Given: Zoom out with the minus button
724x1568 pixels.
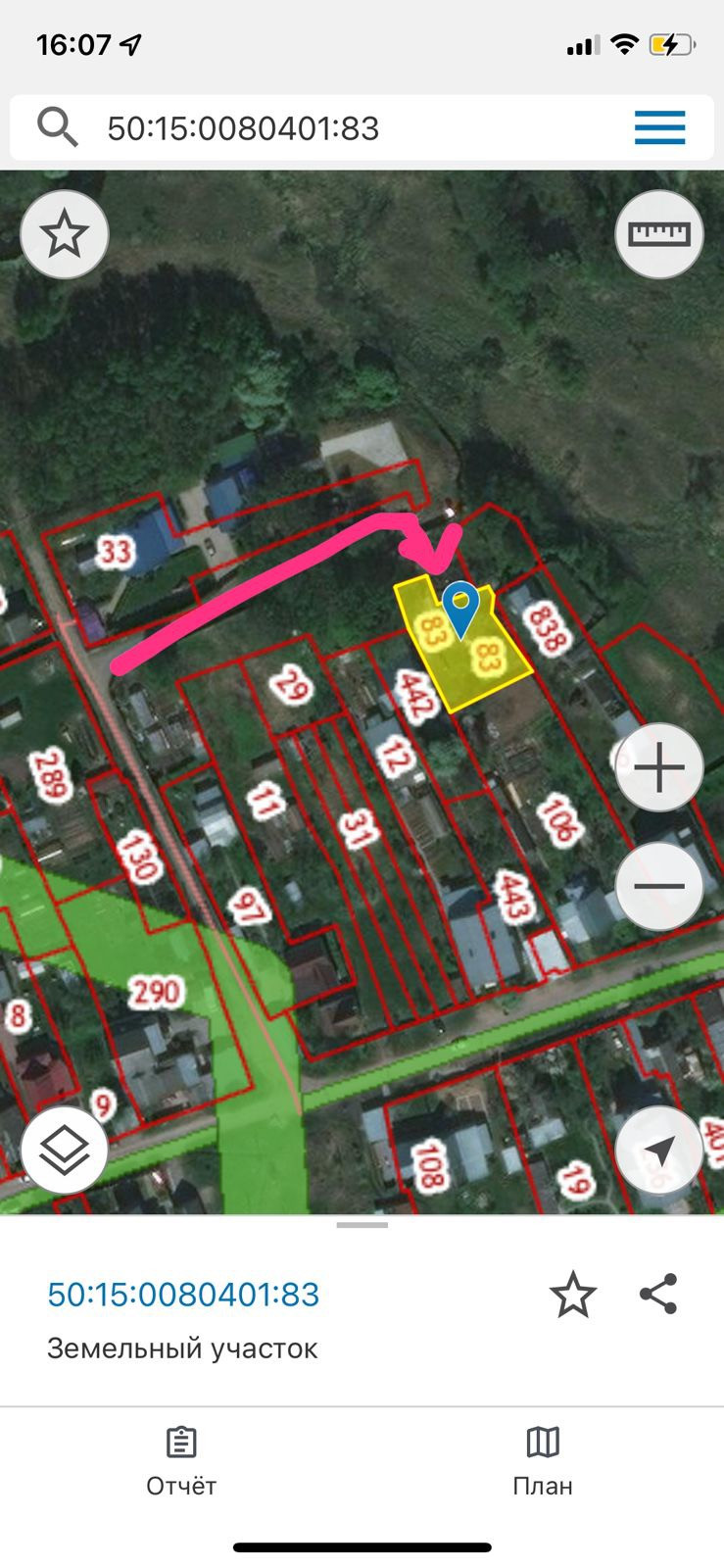Looking at the screenshot, I should click(659, 886).
